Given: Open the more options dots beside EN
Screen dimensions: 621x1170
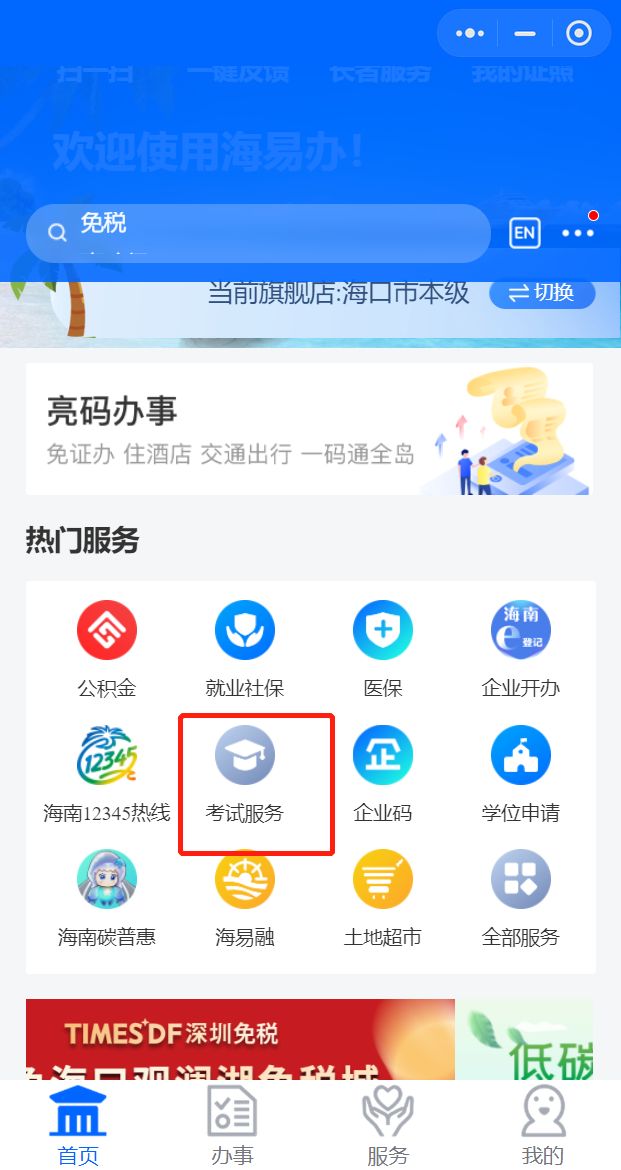Looking at the screenshot, I should (x=578, y=233).
